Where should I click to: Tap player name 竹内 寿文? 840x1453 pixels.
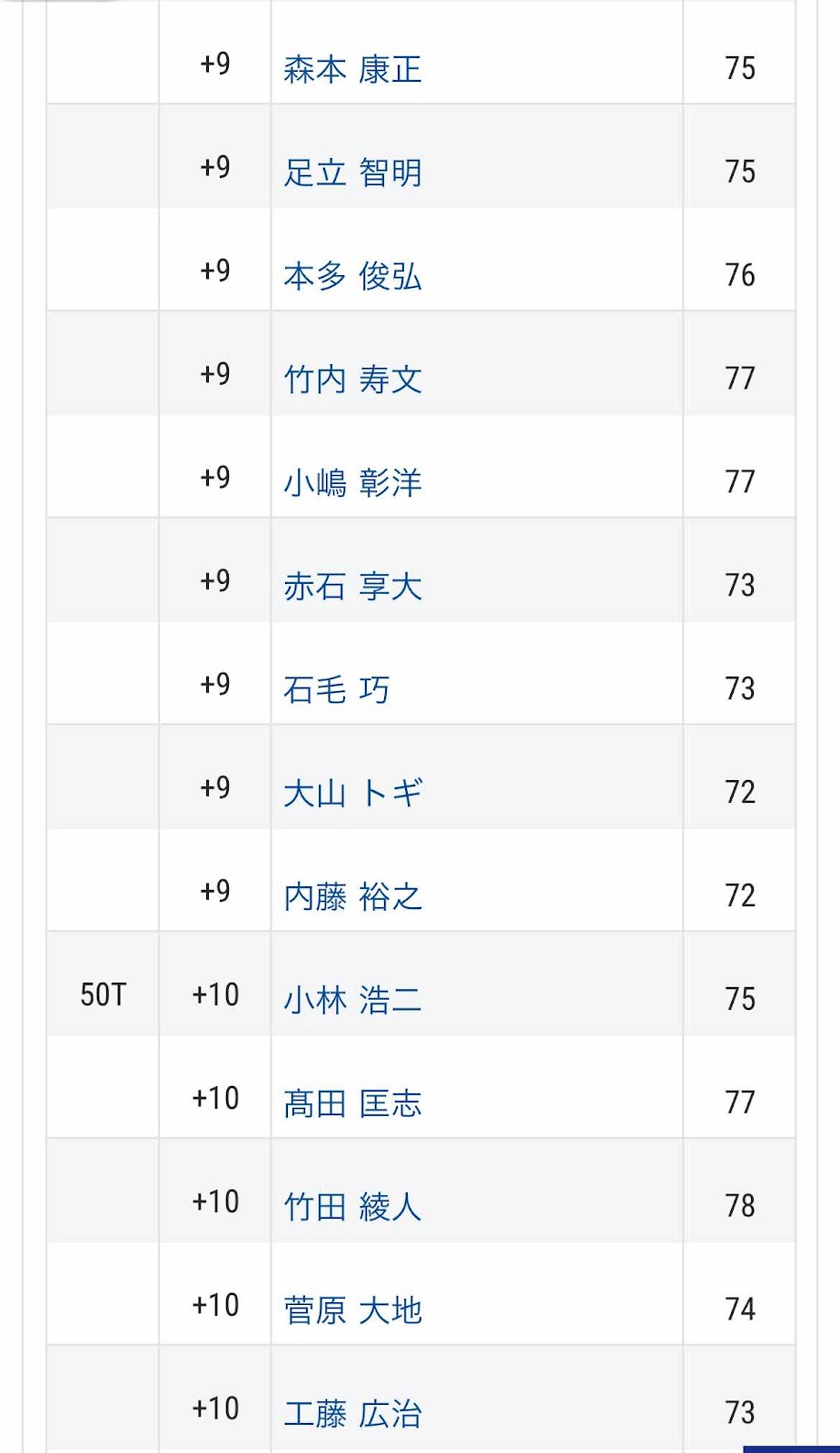pos(352,380)
